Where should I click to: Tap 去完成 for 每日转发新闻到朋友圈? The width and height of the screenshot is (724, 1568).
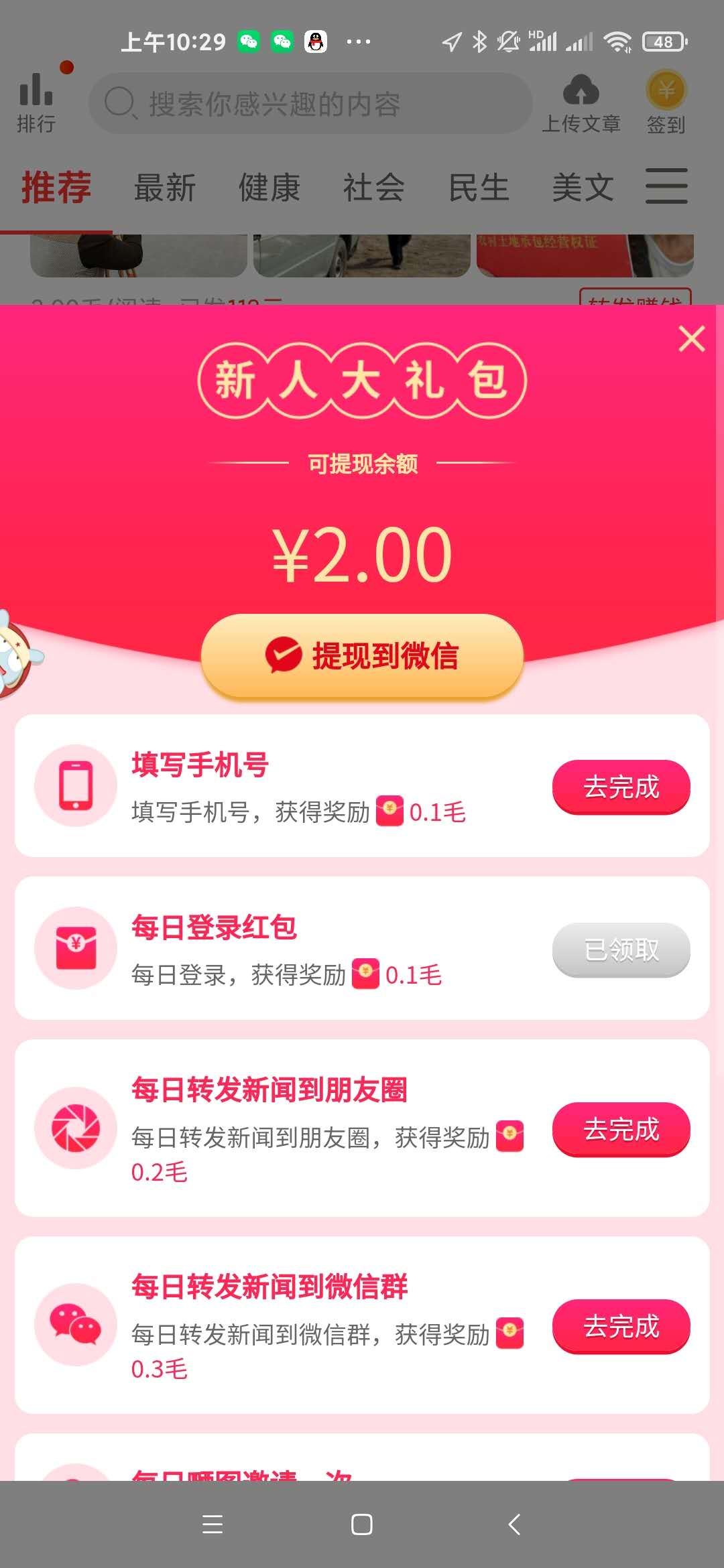coord(621,1129)
